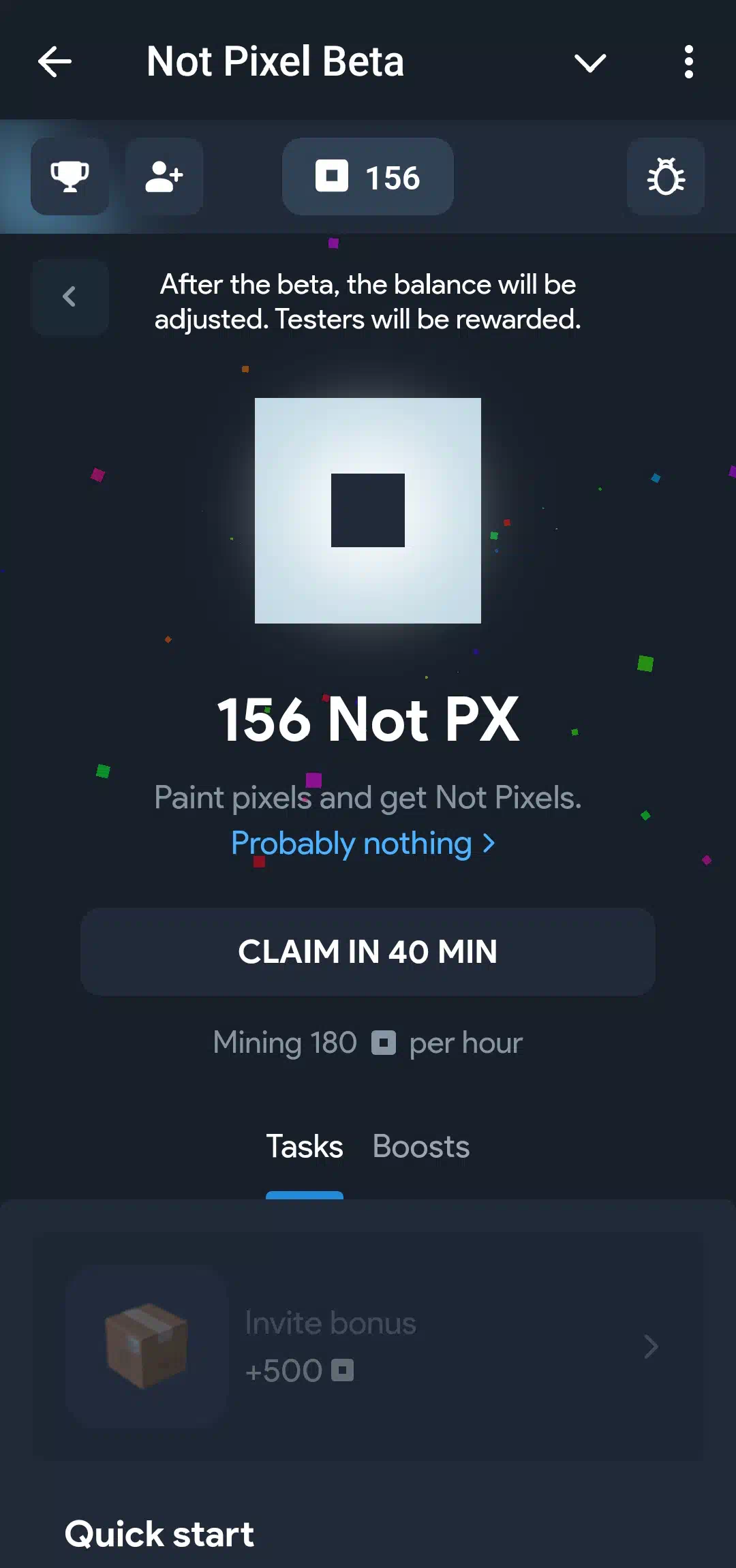Open the three-dot overflow menu
This screenshot has width=736, height=1568.
tap(689, 62)
